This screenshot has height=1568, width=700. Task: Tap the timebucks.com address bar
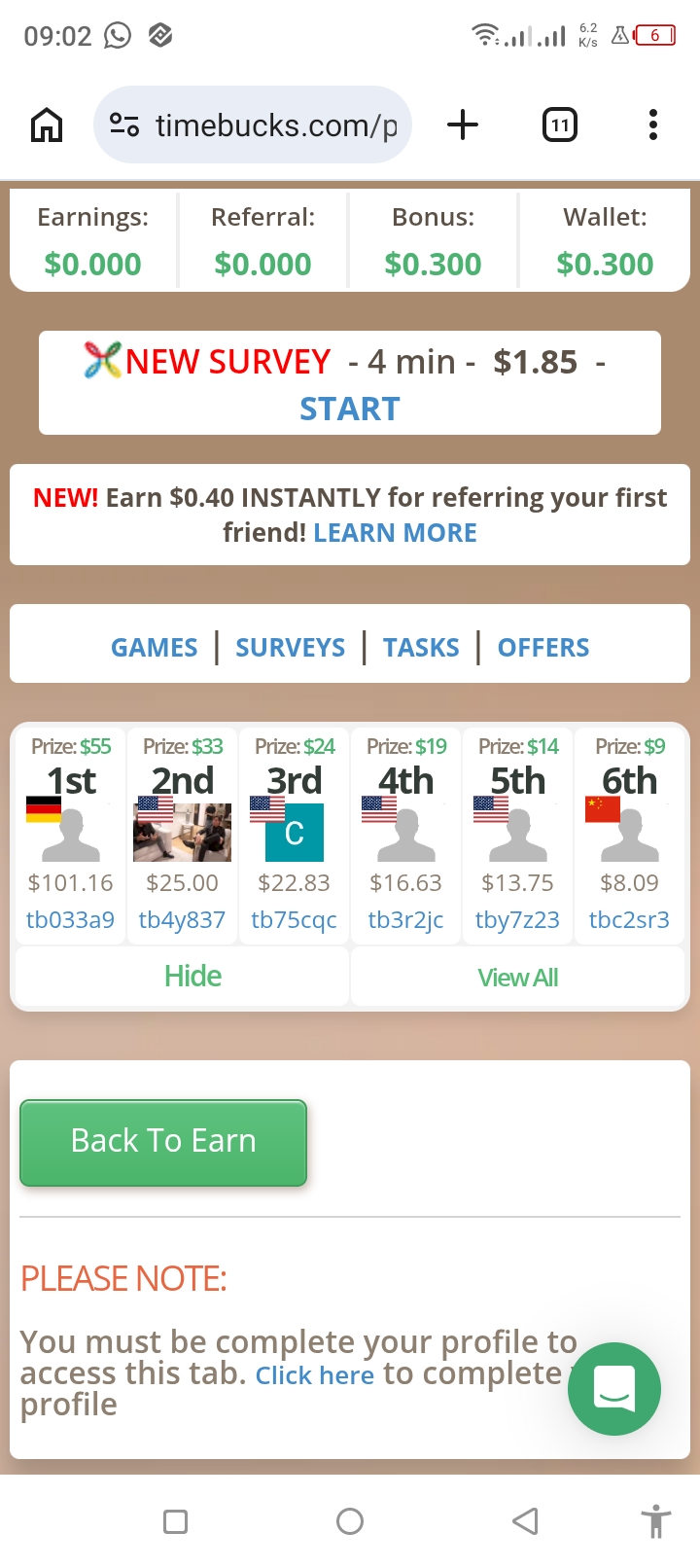tap(276, 125)
